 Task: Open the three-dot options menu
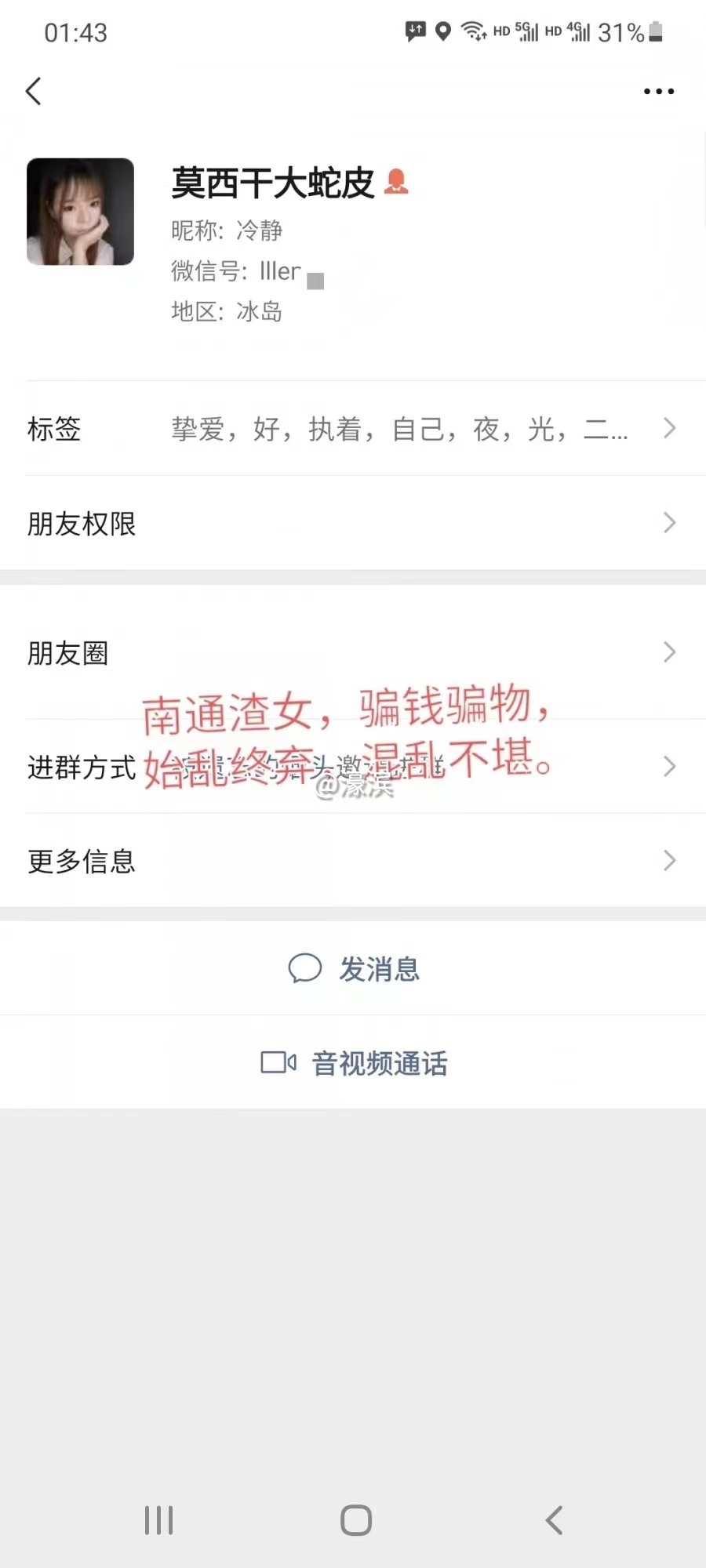[657, 91]
